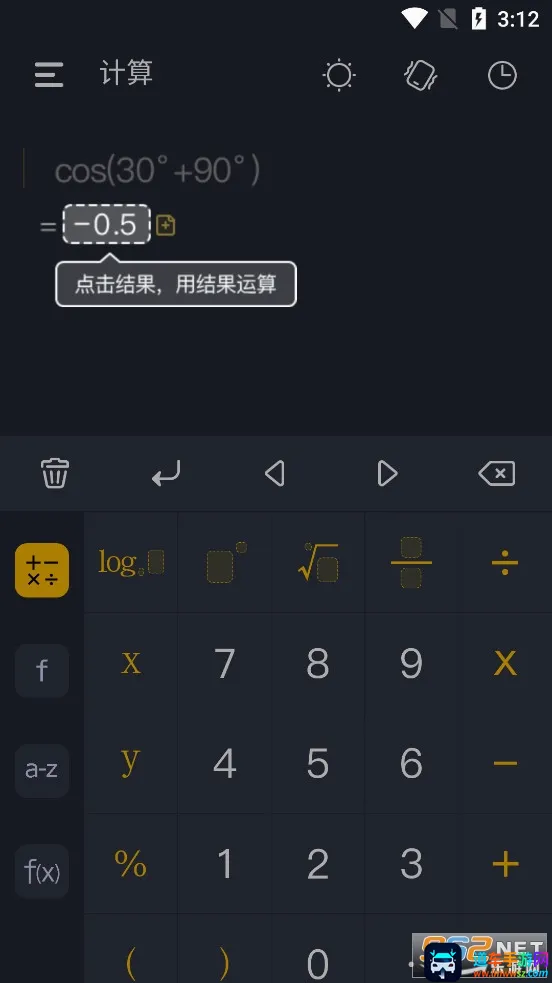Open the calculation history clock
This screenshot has width=552, height=983.
click(503, 76)
